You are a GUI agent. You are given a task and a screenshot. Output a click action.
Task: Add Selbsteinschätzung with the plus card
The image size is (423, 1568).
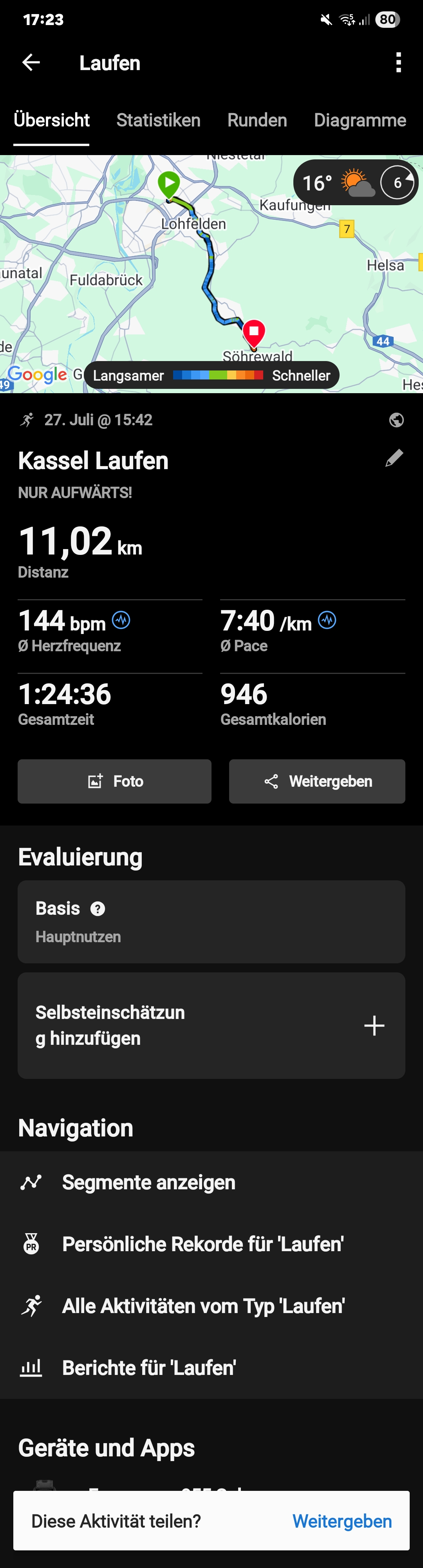tap(211, 1025)
